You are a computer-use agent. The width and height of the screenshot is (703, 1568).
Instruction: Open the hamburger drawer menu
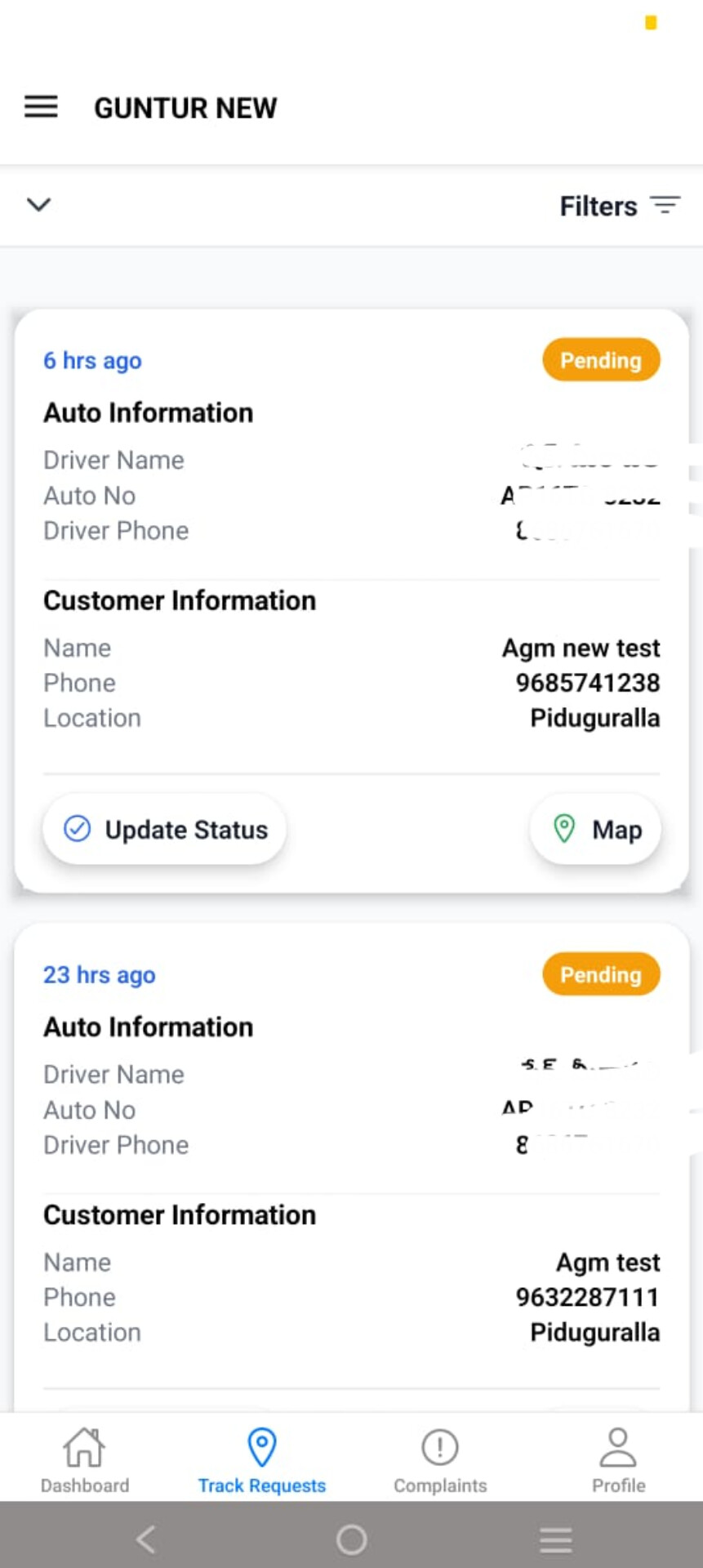[41, 107]
